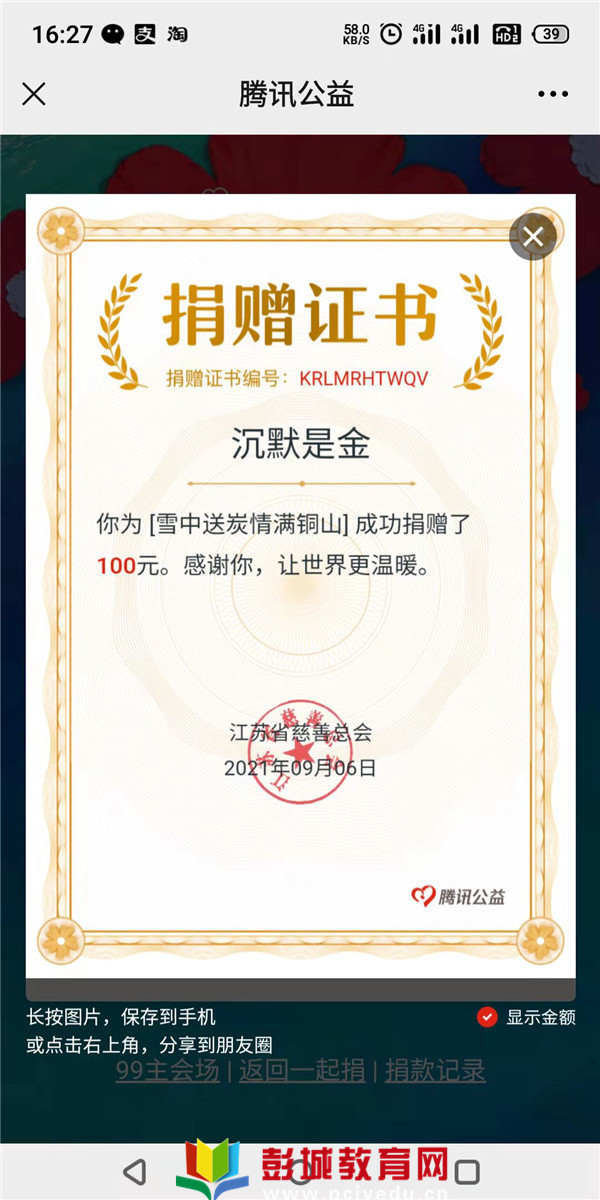Image resolution: width=600 pixels, height=1200 pixels.
Task: View the 捐款记录 link
Action: [435, 1070]
